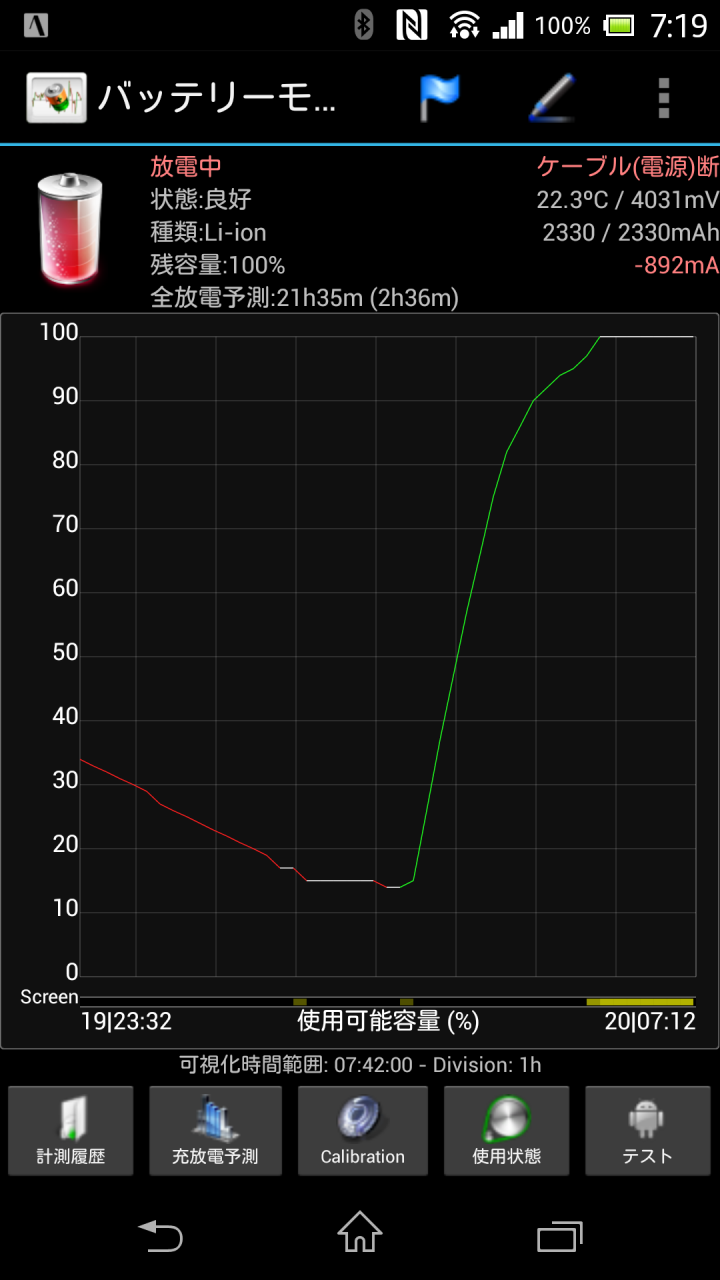The image size is (720, 1280).
Task: View 使用状態 usage status
Action: (x=506, y=1131)
